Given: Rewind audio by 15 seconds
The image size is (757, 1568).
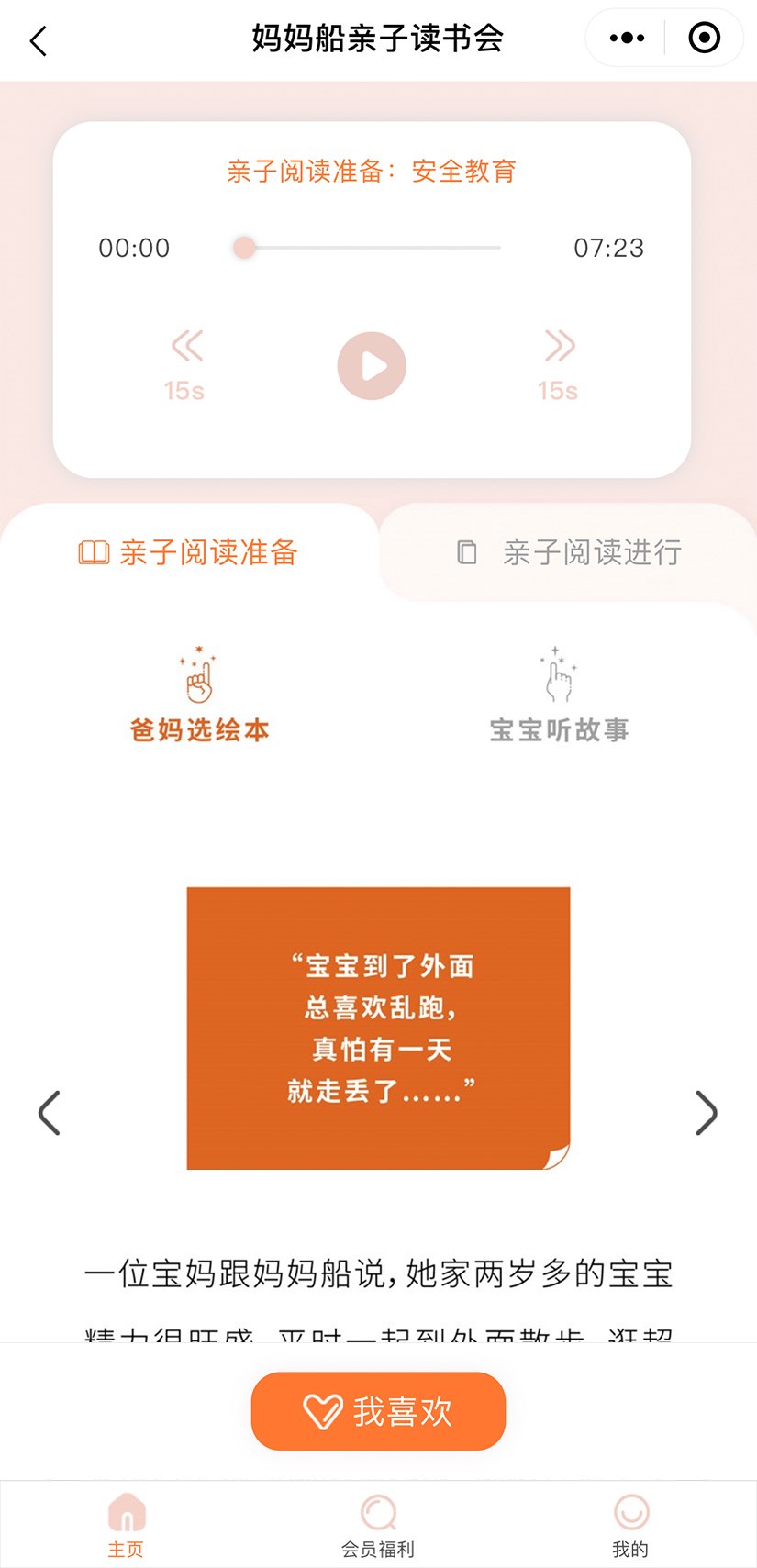Looking at the screenshot, I should [186, 364].
